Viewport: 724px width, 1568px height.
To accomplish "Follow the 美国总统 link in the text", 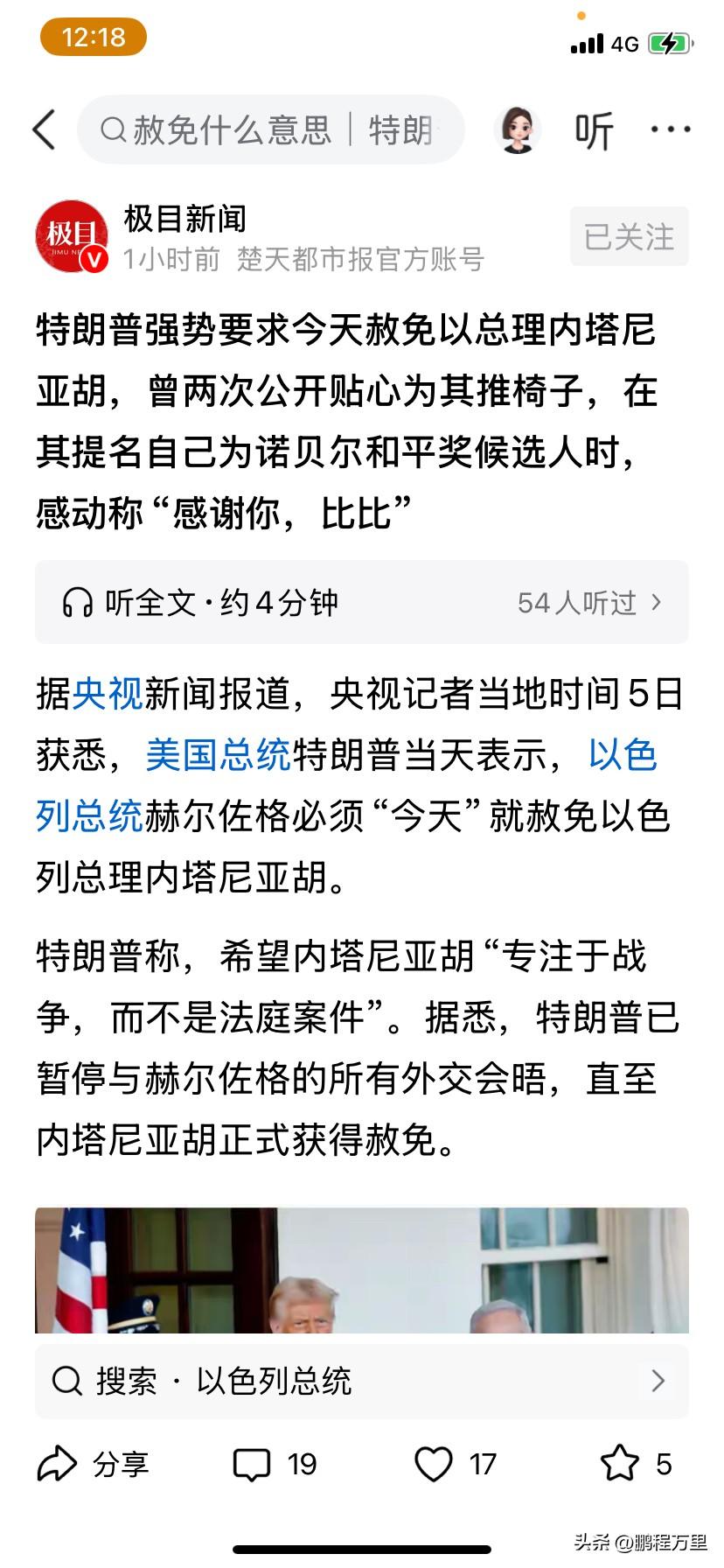I will [216, 757].
